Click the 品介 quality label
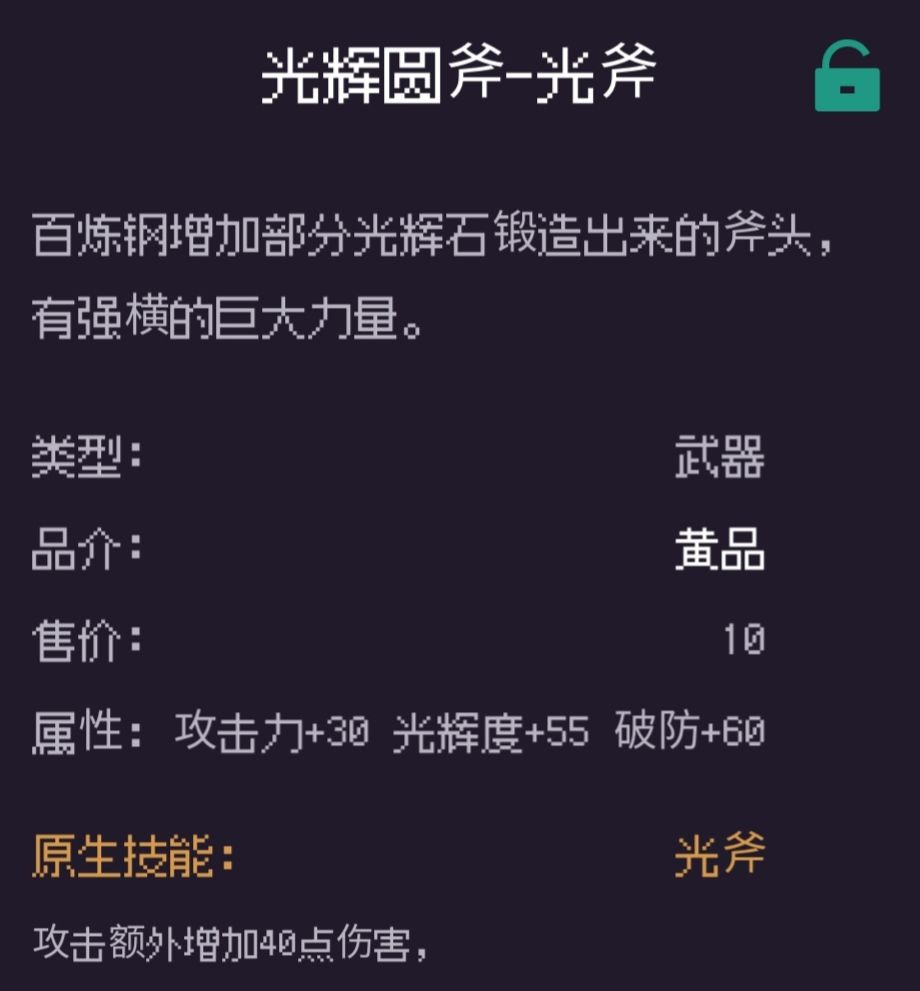Screen dimensions: 920x991 pos(85,544)
